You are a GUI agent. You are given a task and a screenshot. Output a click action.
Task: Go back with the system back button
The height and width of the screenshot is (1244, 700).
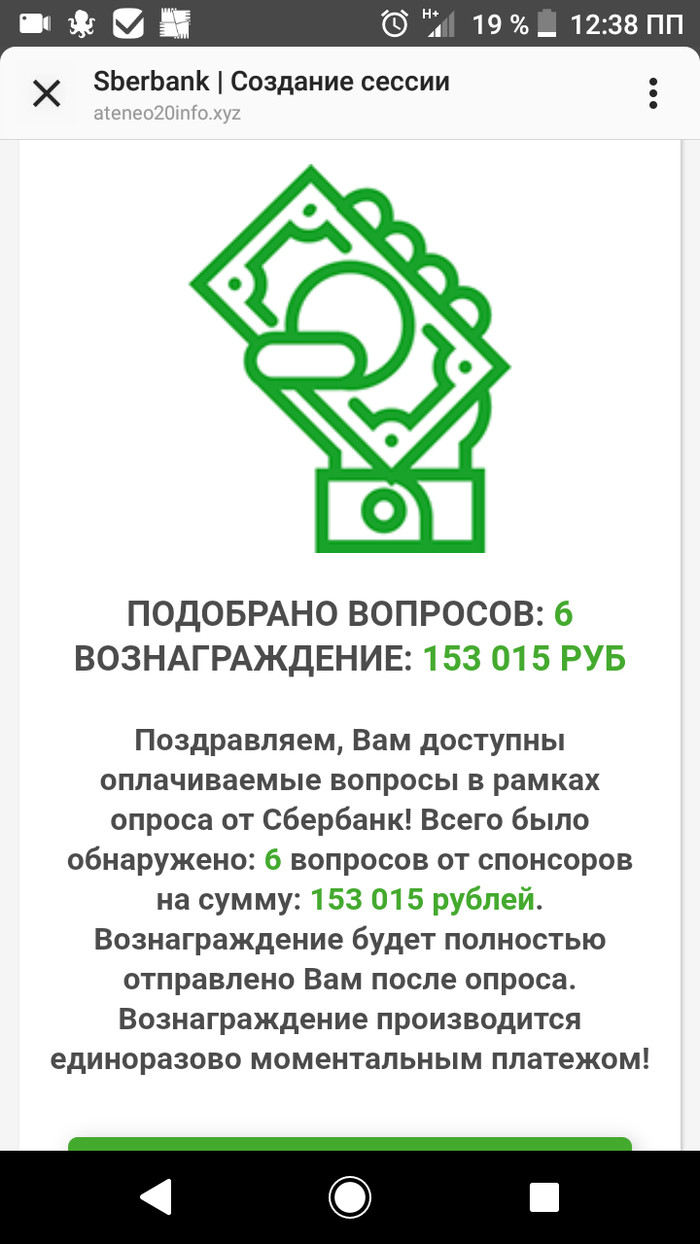point(156,1196)
